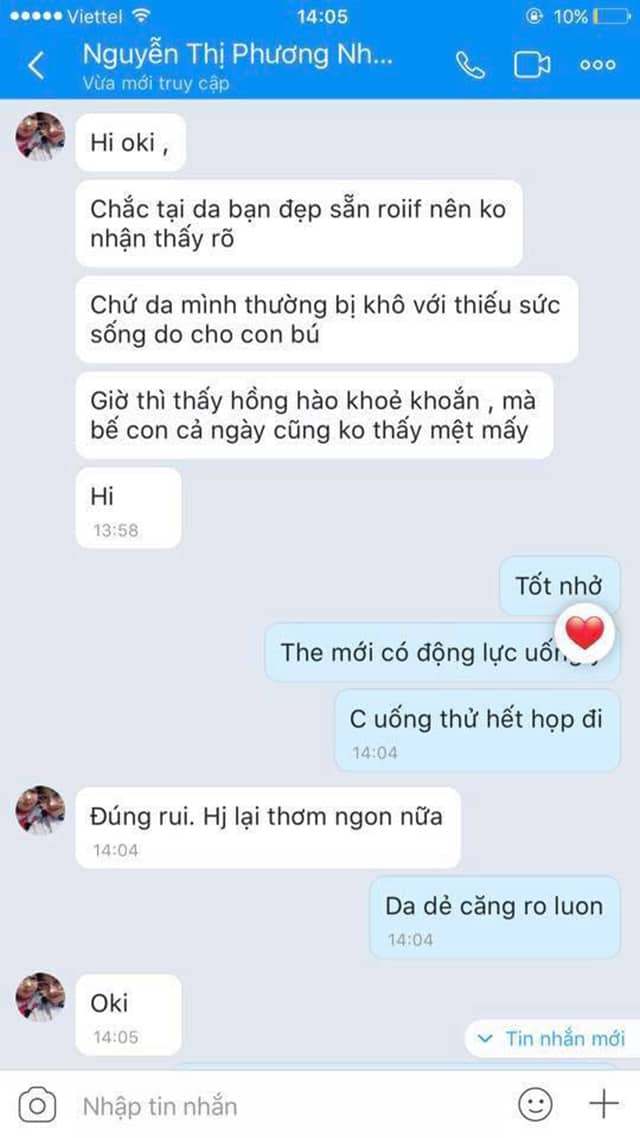Jump to new messages via Tin nhắn mới
The width and height of the screenshot is (640, 1138).
coord(552,1038)
